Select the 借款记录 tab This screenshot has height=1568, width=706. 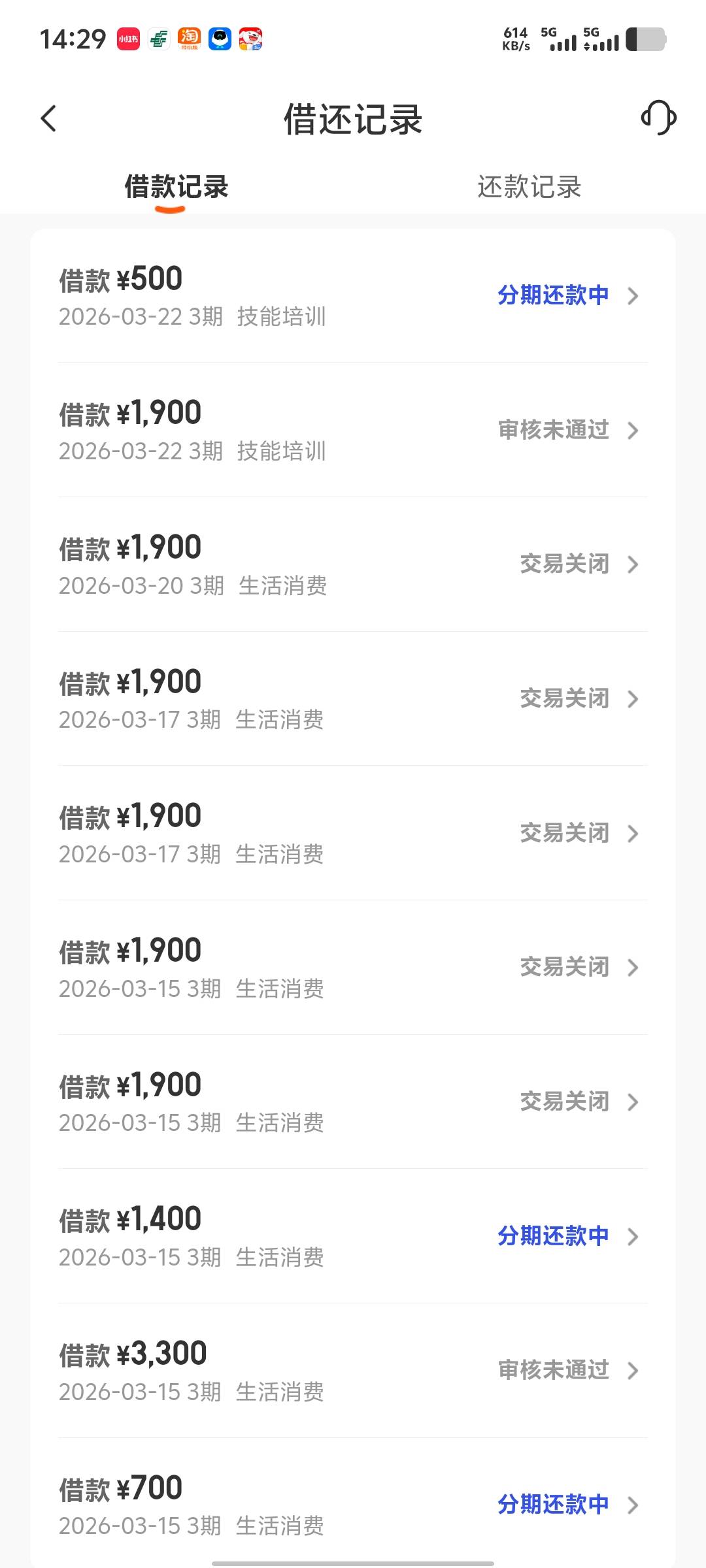pos(176,187)
